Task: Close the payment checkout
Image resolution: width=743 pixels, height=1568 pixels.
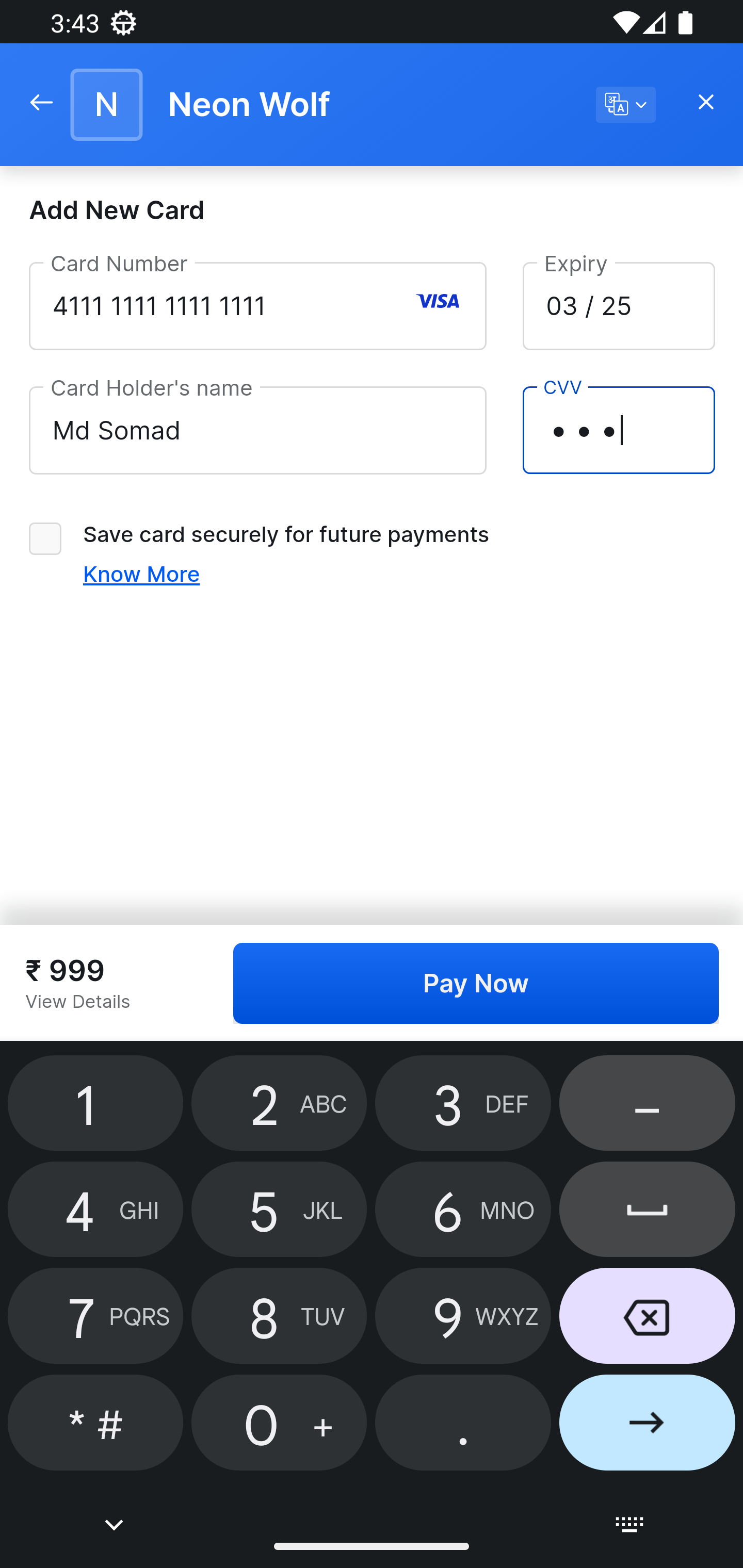Action: [705, 102]
